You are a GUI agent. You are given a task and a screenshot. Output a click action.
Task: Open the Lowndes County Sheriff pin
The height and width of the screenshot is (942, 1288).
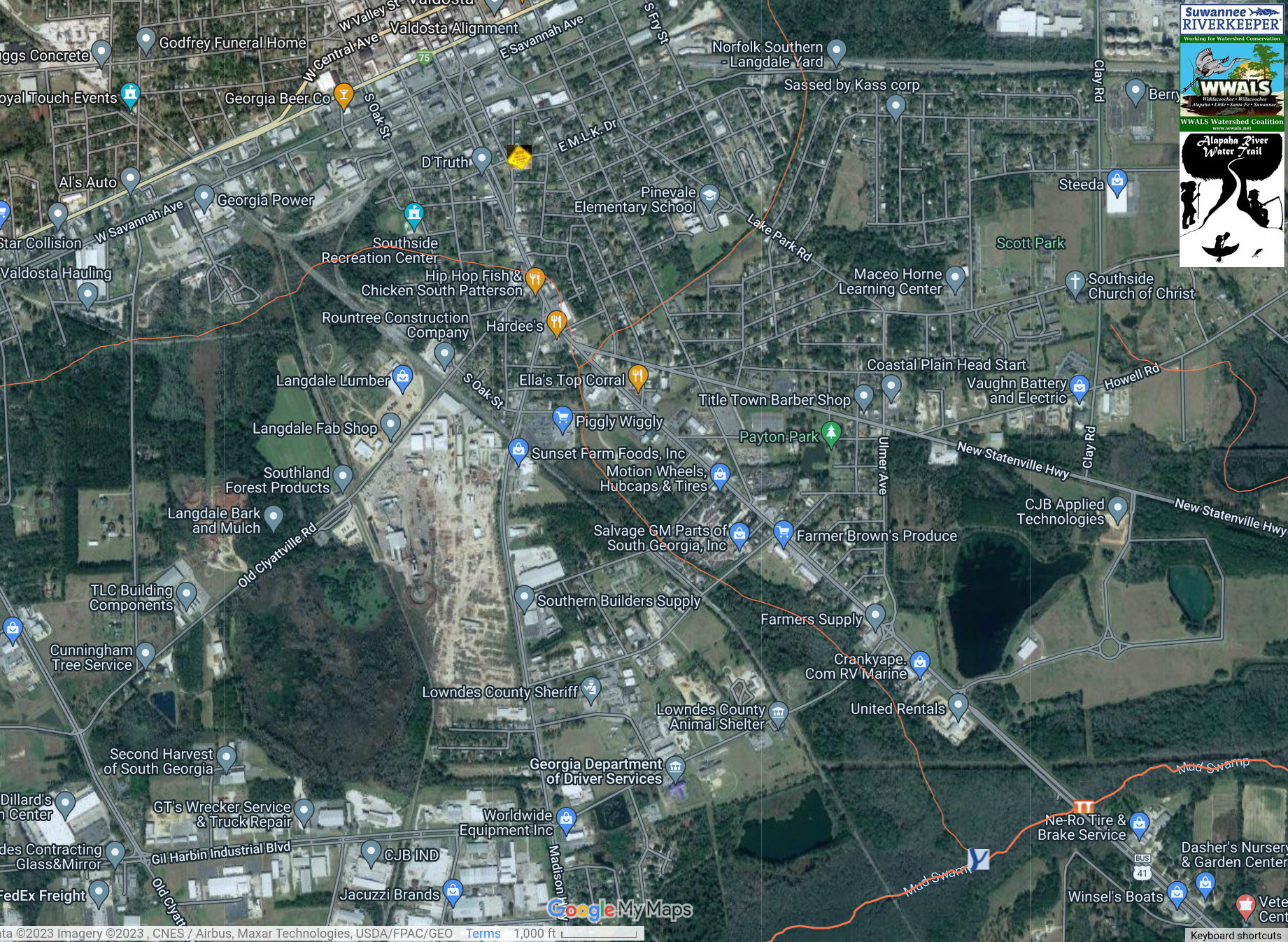coord(590,690)
